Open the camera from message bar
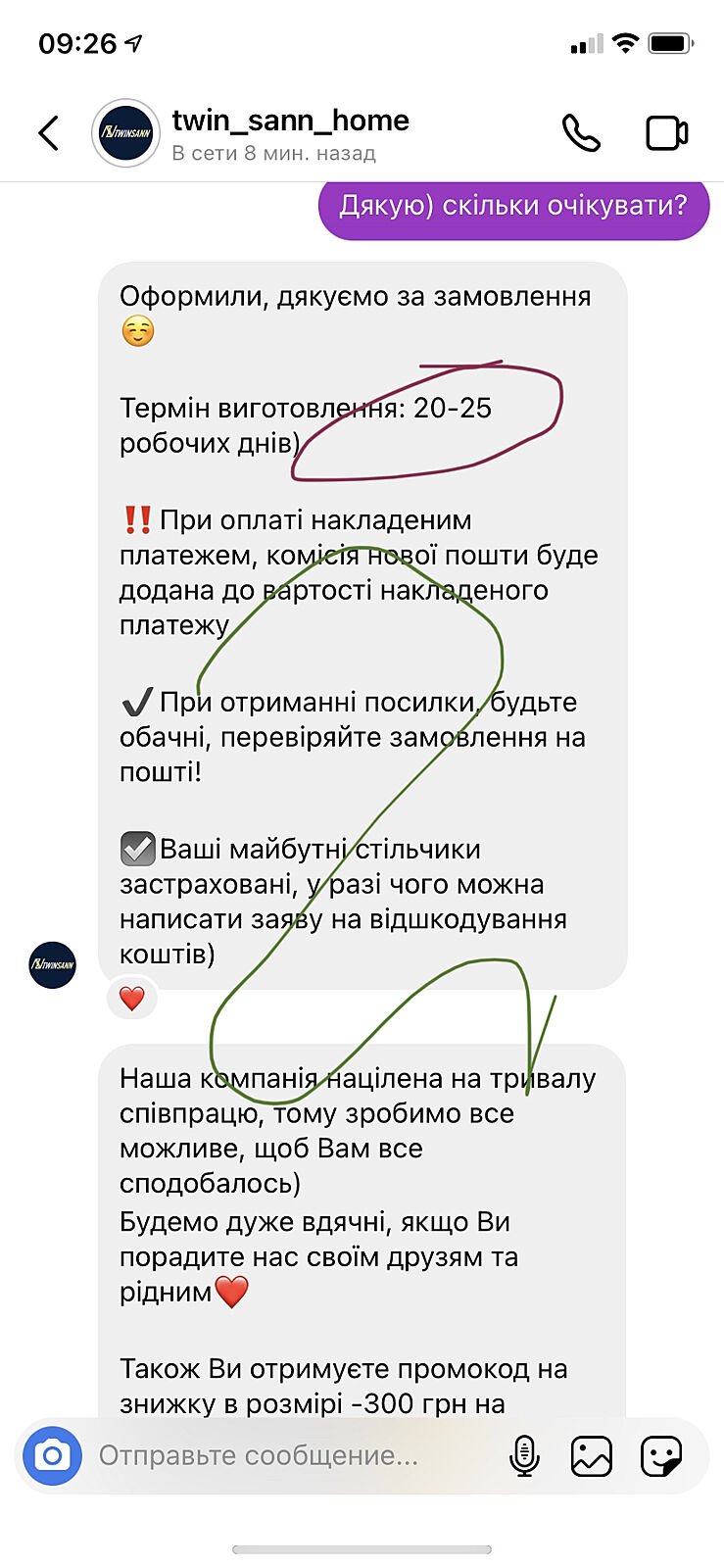 pos(52,1455)
